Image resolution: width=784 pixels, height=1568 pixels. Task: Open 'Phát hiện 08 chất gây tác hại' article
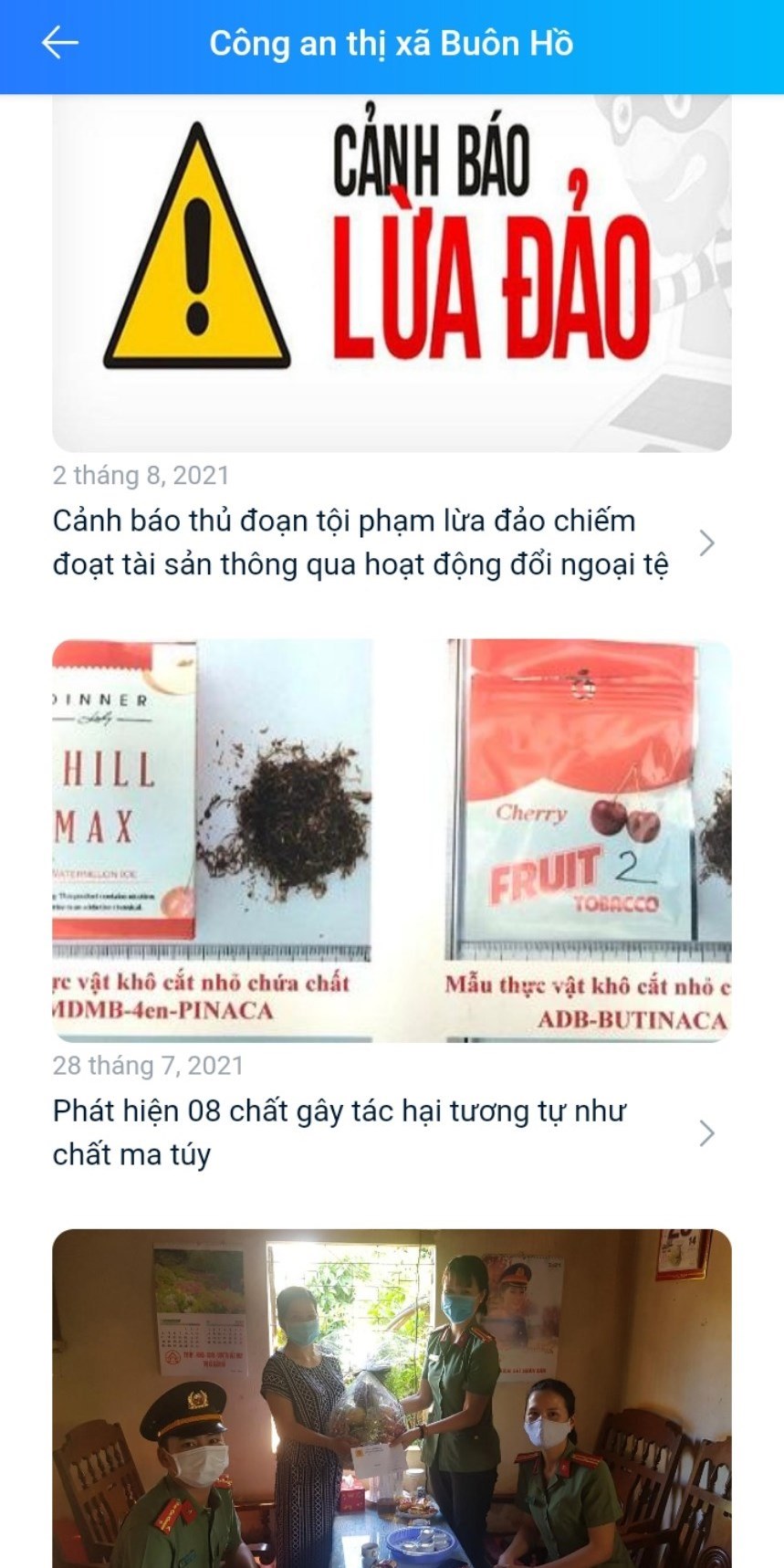[x=340, y=1132]
